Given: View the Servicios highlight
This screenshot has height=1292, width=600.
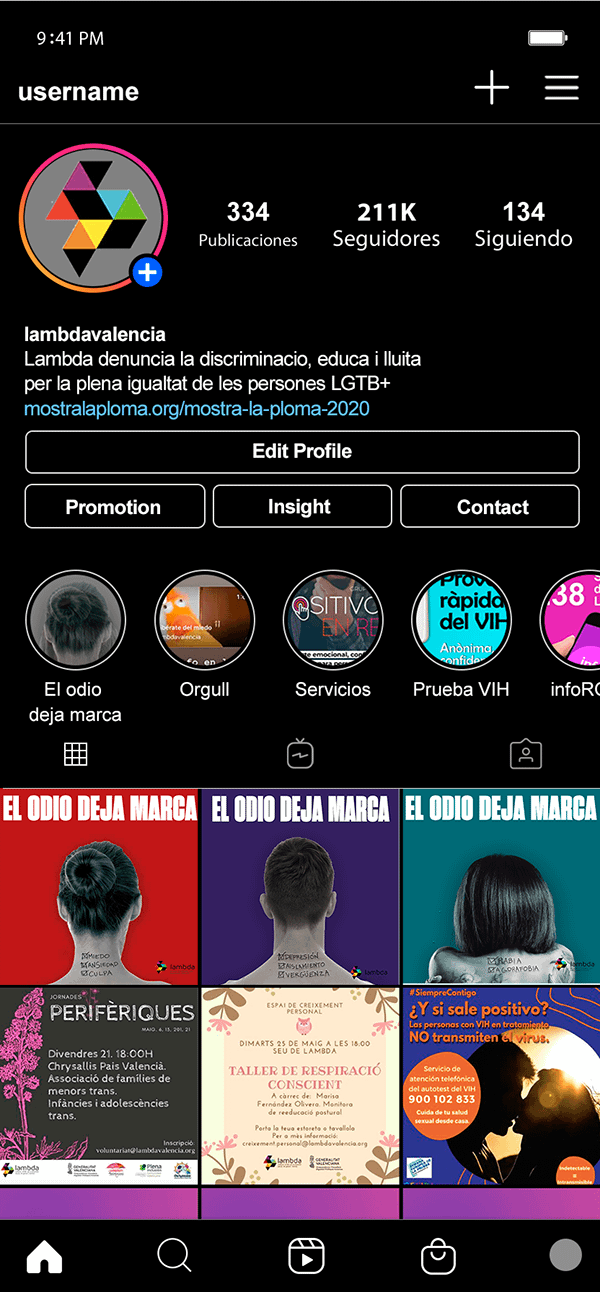Looking at the screenshot, I should (333, 620).
